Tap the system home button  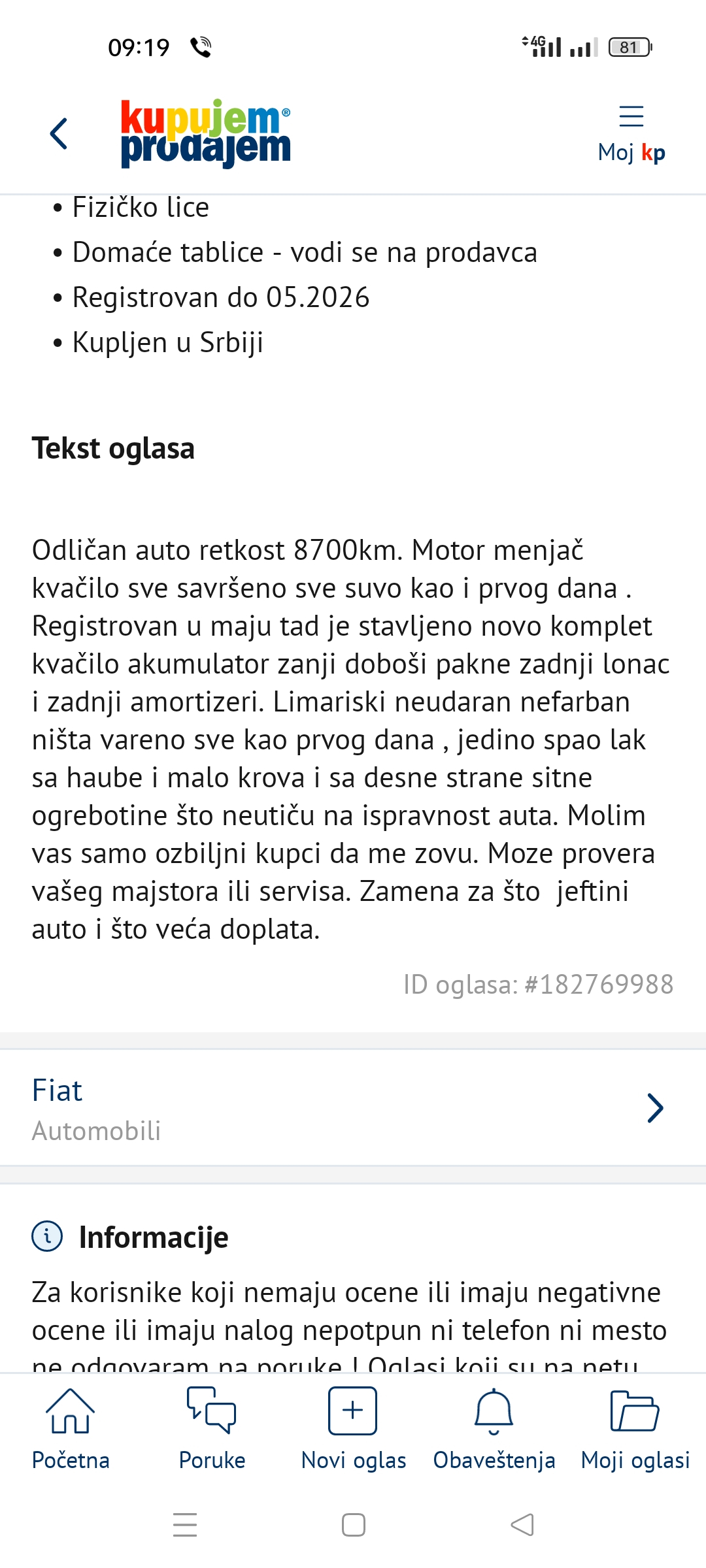point(354,1525)
